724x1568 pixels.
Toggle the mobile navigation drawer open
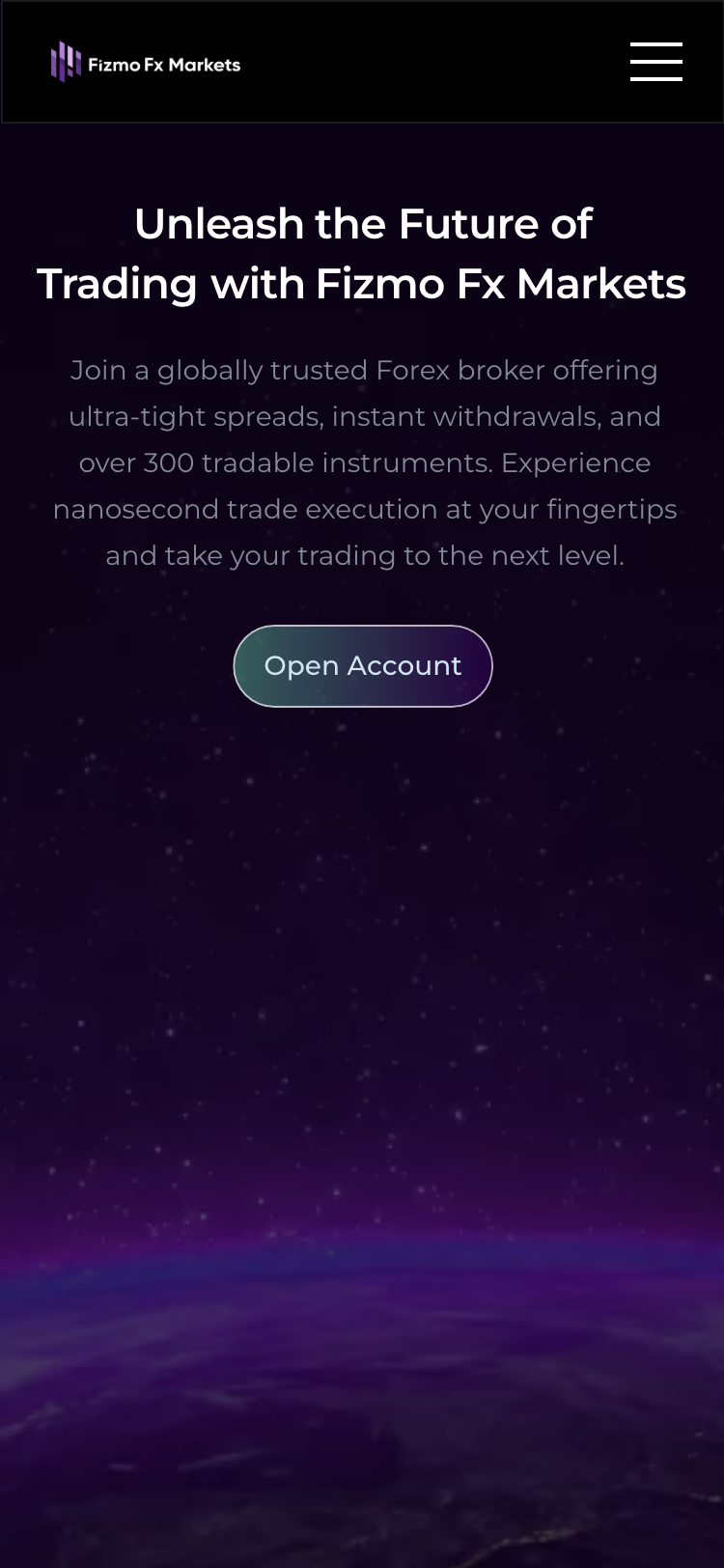click(x=655, y=62)
